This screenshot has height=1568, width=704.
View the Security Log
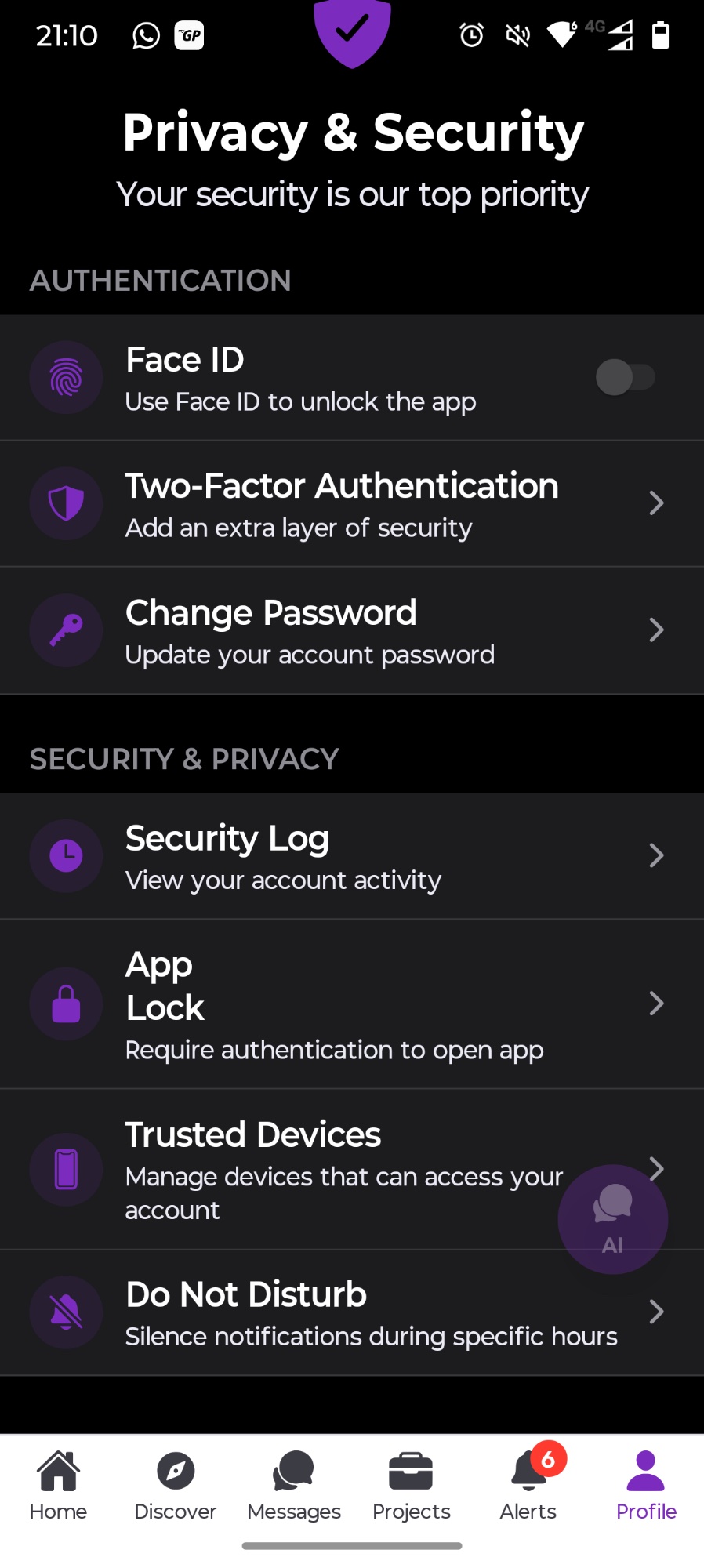[351, 856]
